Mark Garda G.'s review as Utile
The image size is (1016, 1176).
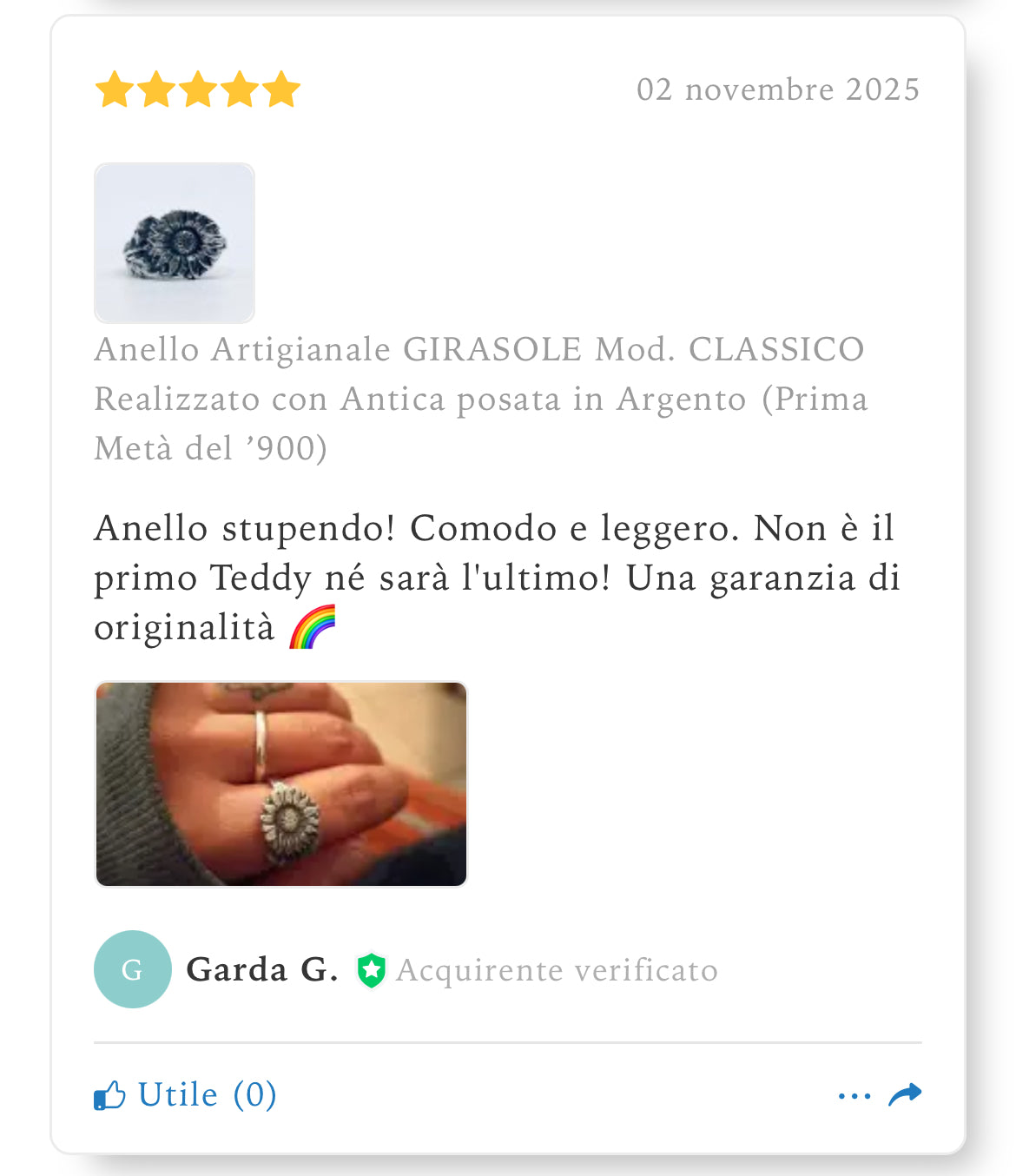186,1095
